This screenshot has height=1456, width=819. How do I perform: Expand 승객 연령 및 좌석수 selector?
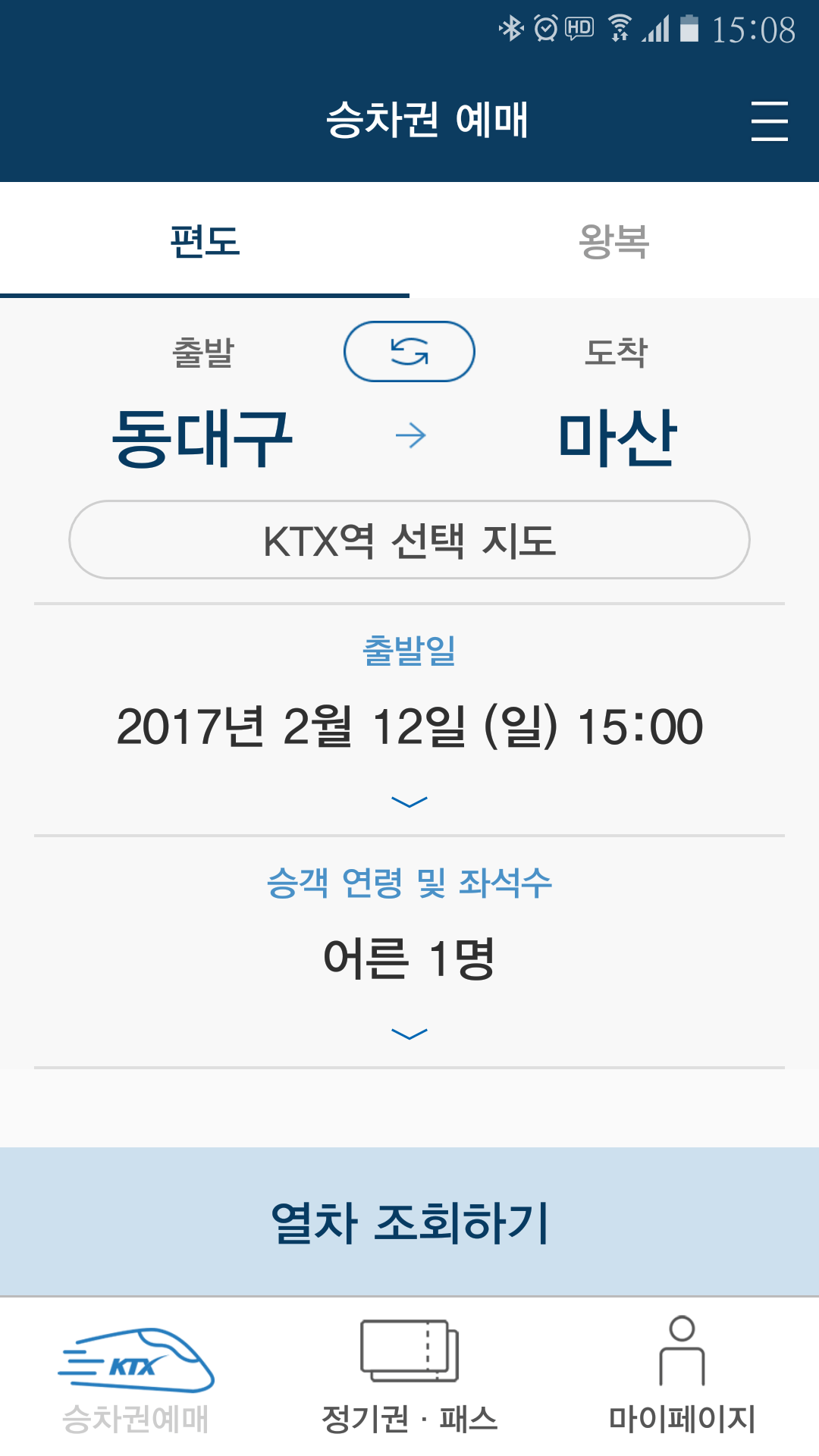409,952
